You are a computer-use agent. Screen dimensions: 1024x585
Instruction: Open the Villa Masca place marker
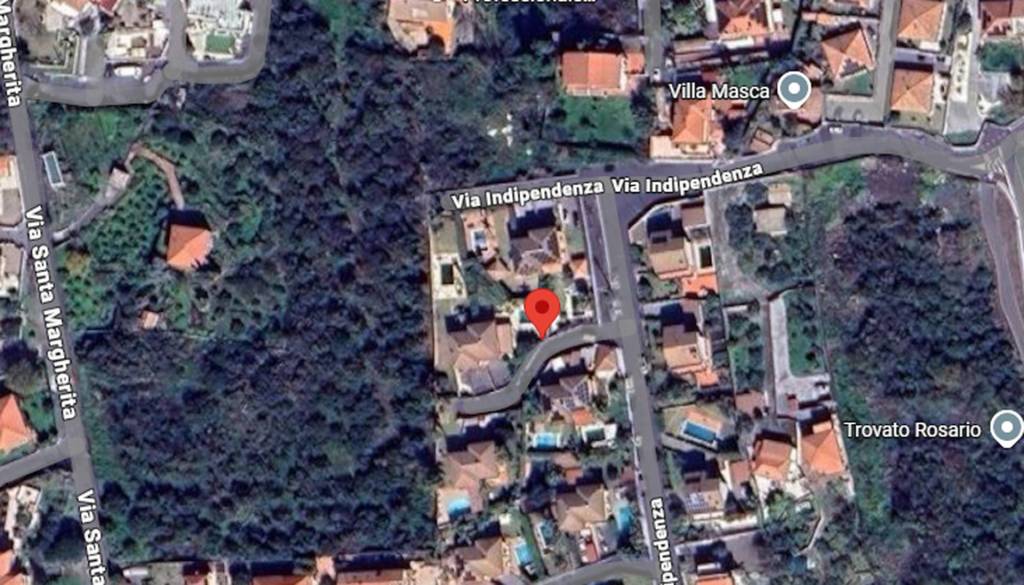[794, 90]
